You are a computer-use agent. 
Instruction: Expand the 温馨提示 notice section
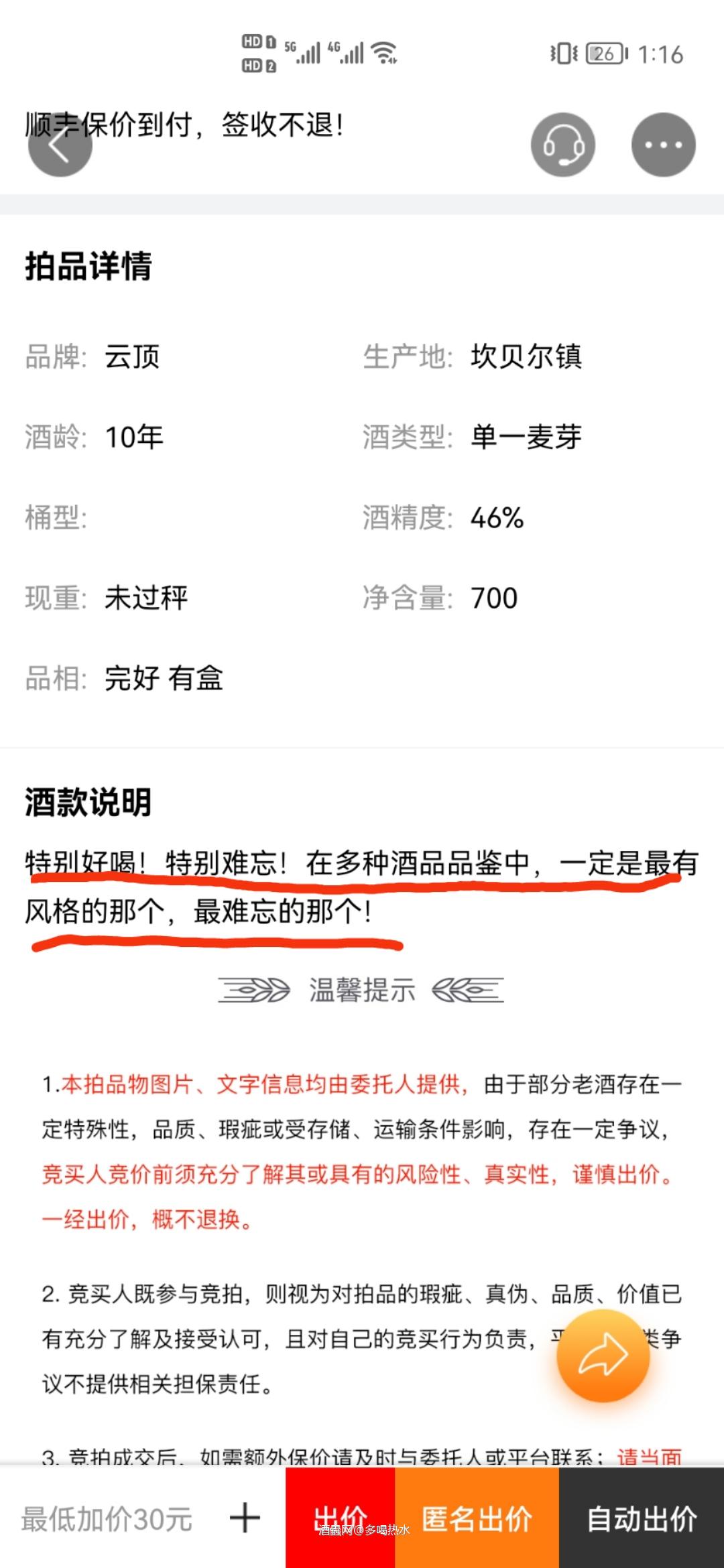coord(362,990)
